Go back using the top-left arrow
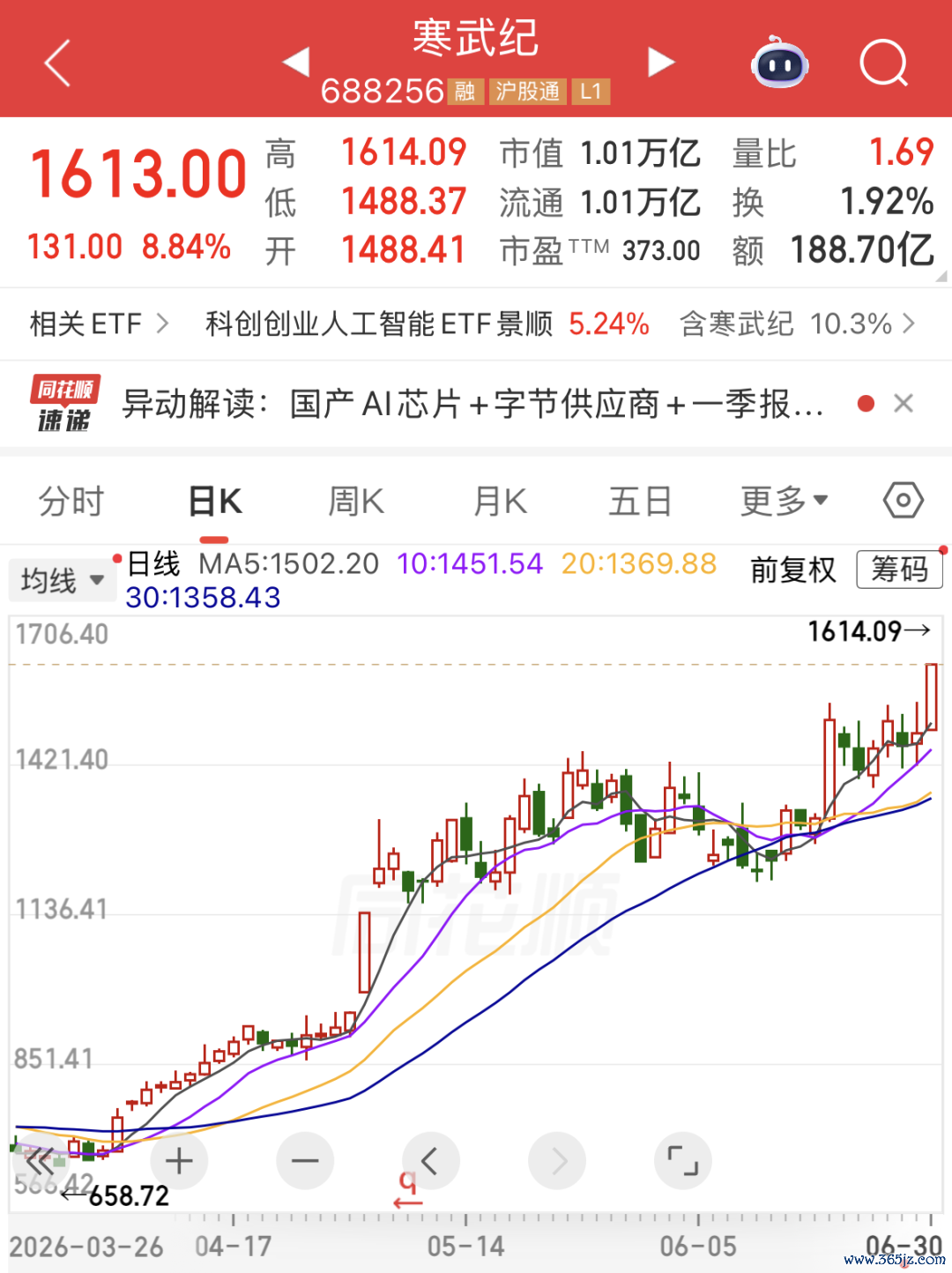 click(x=57, y=63)
